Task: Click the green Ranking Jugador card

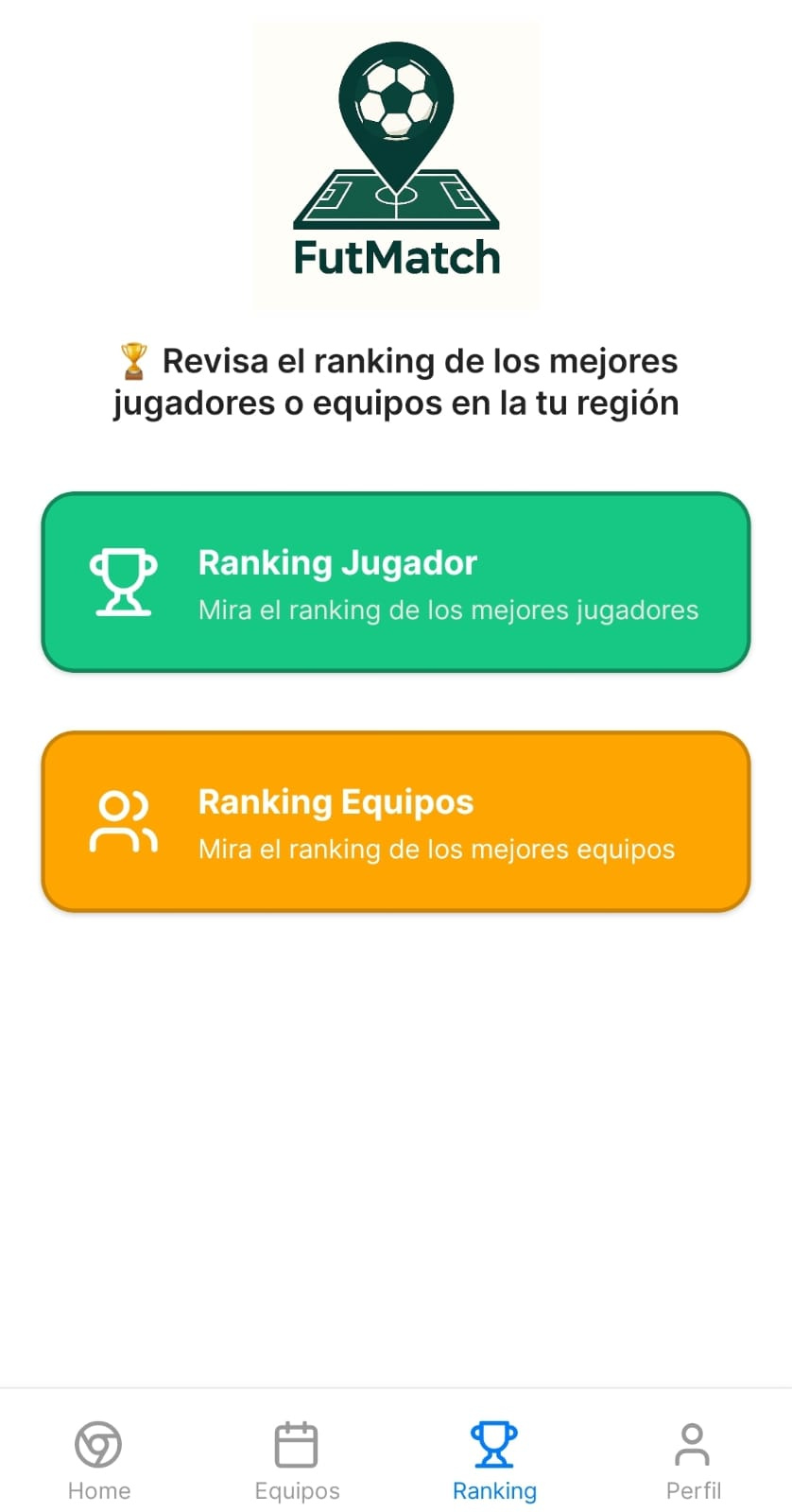Action: tap(396, 581)
